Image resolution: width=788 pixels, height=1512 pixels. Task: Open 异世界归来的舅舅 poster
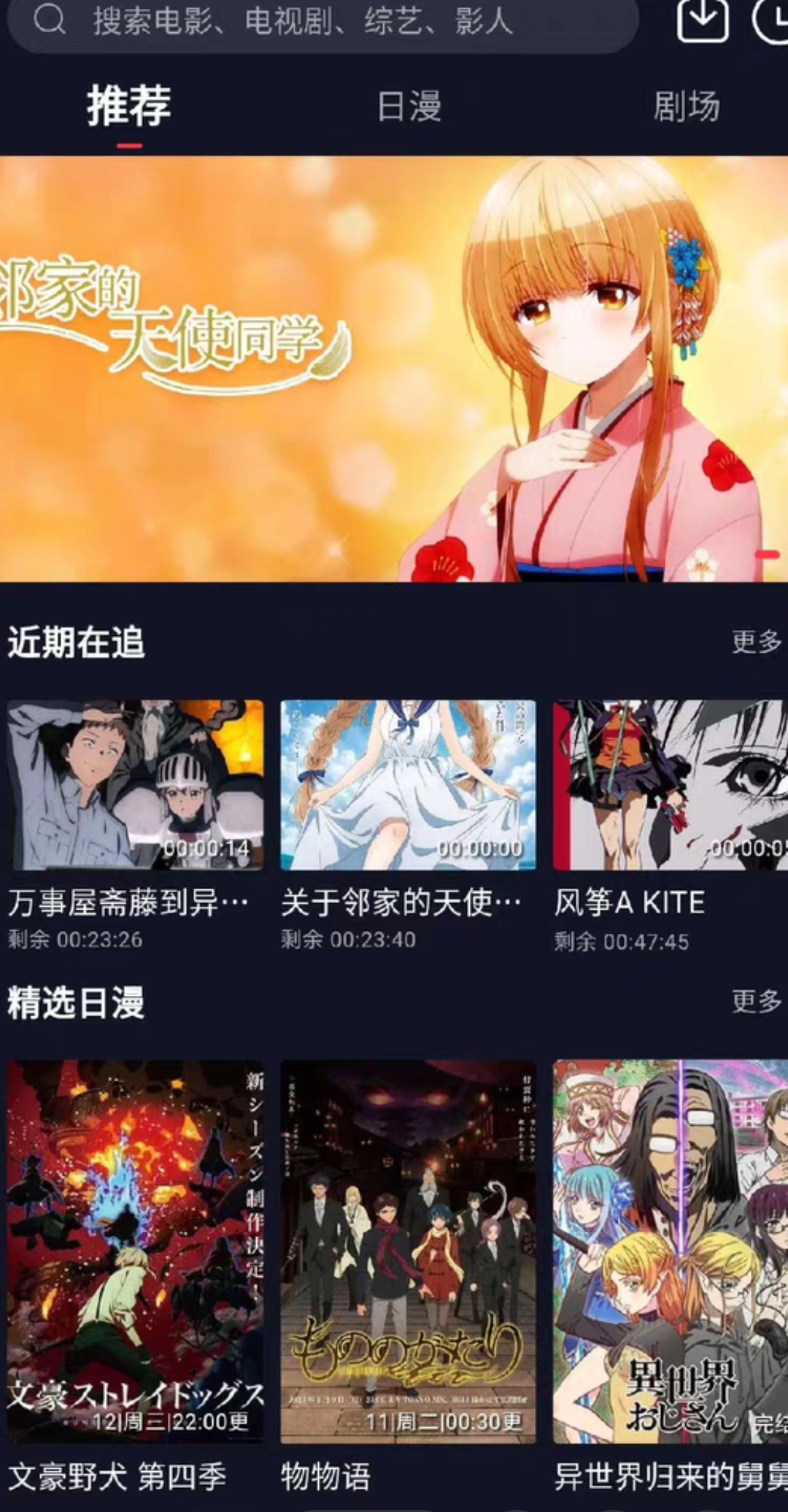(670, 1251)
